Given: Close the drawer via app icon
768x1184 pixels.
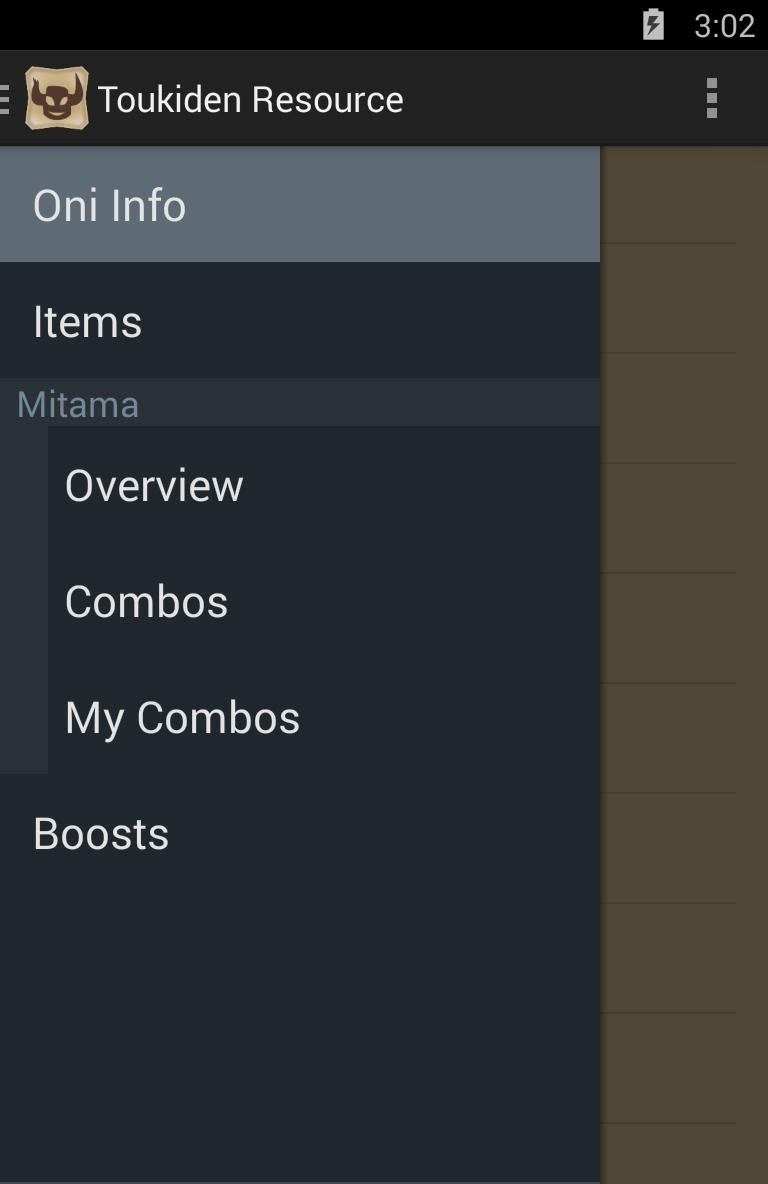Looking at the screenshot, I should click(x=56, y=99).
